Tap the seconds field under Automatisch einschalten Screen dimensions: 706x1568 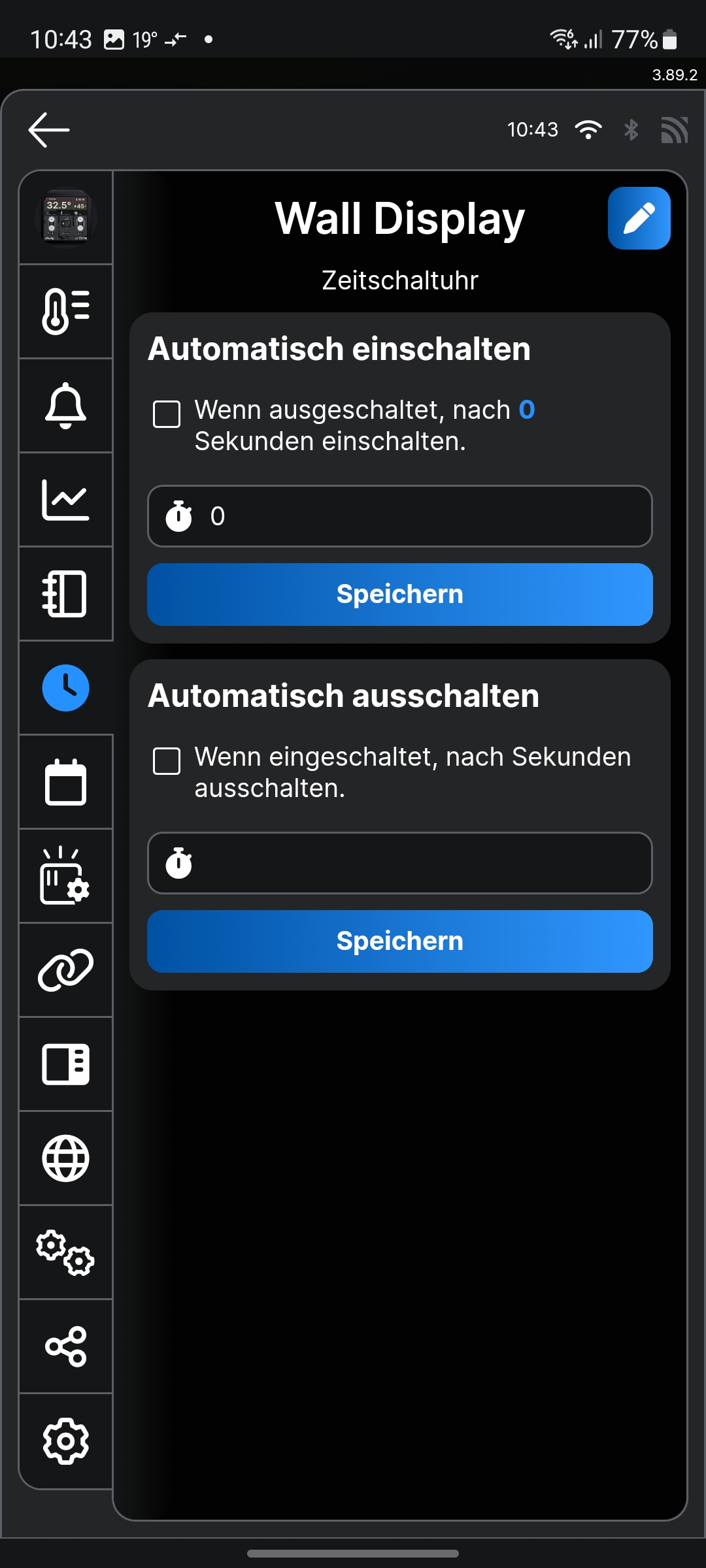tap(400, 516)
